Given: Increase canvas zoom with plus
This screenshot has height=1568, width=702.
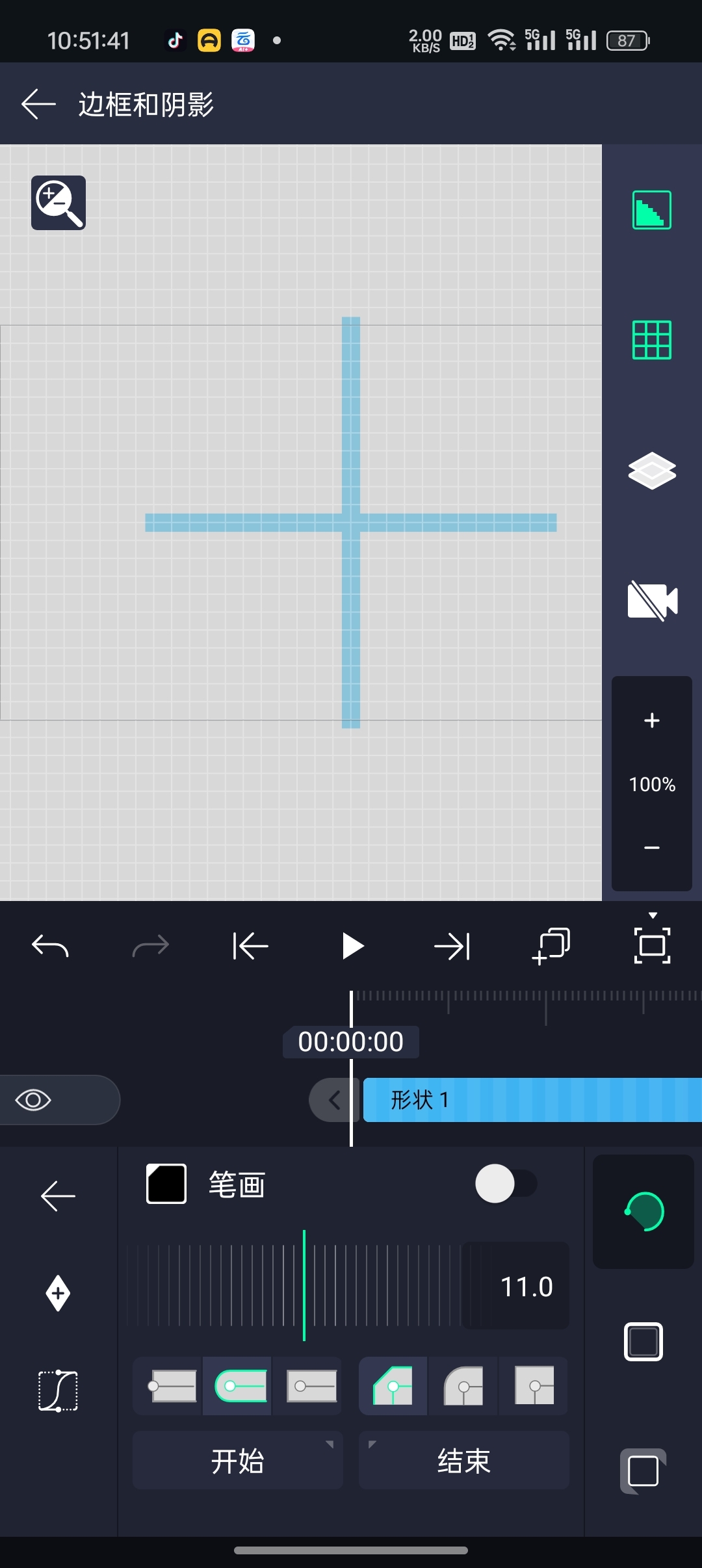Looking at the screenshot, I should click(x=651, y=720).
